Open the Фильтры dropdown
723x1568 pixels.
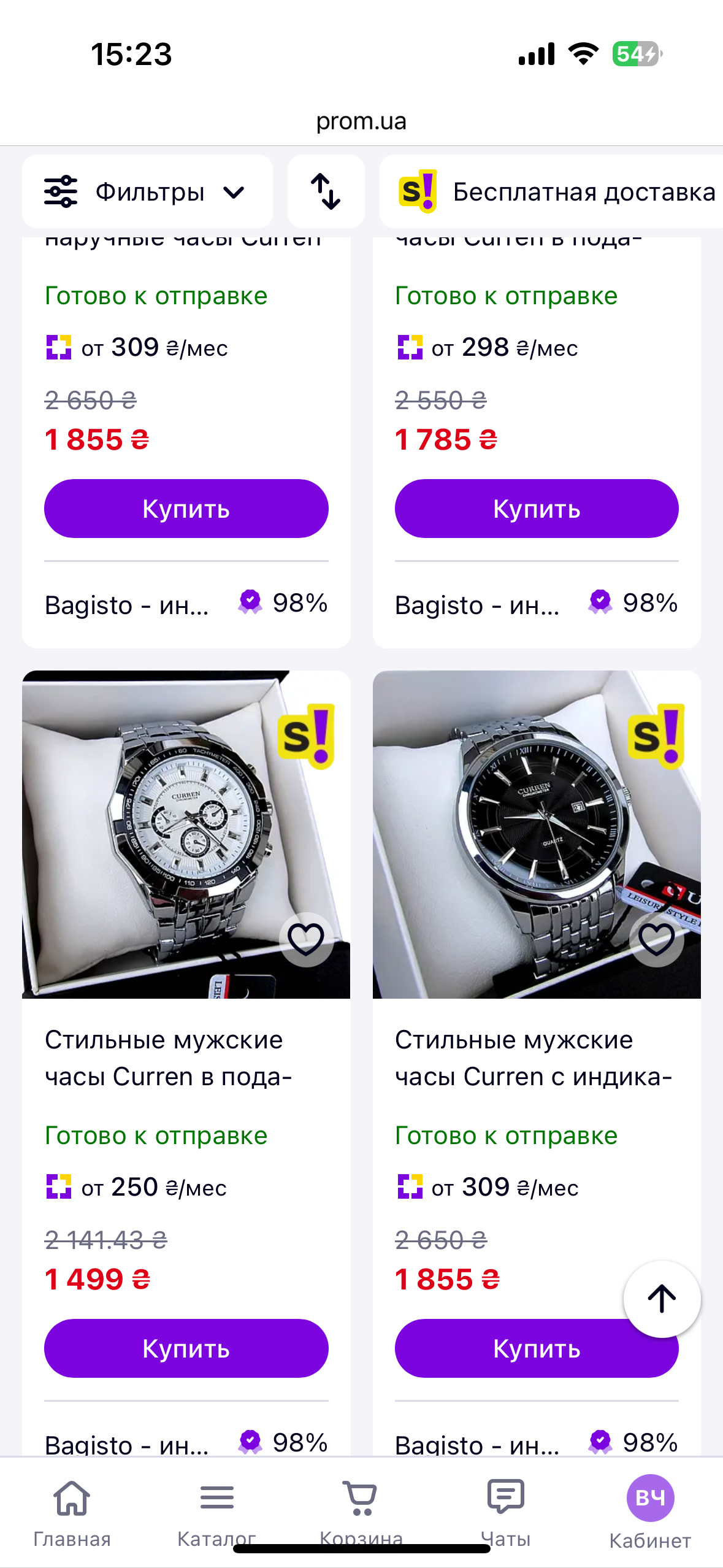[x=147, y=192]
